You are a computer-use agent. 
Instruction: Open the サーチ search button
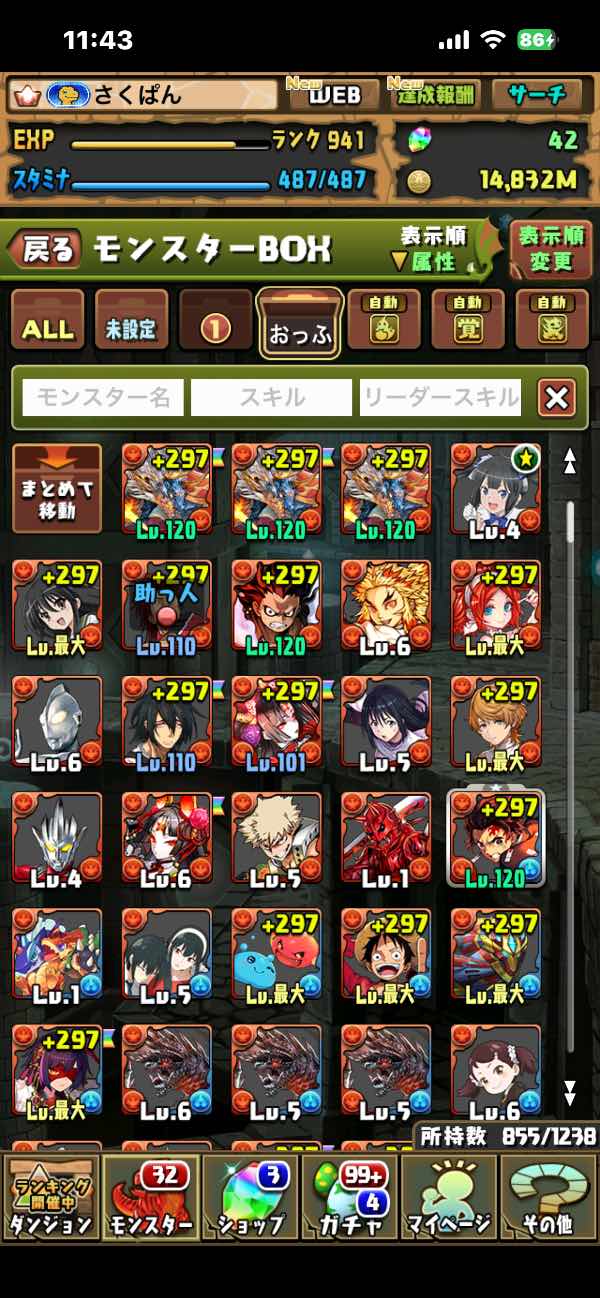538,95
